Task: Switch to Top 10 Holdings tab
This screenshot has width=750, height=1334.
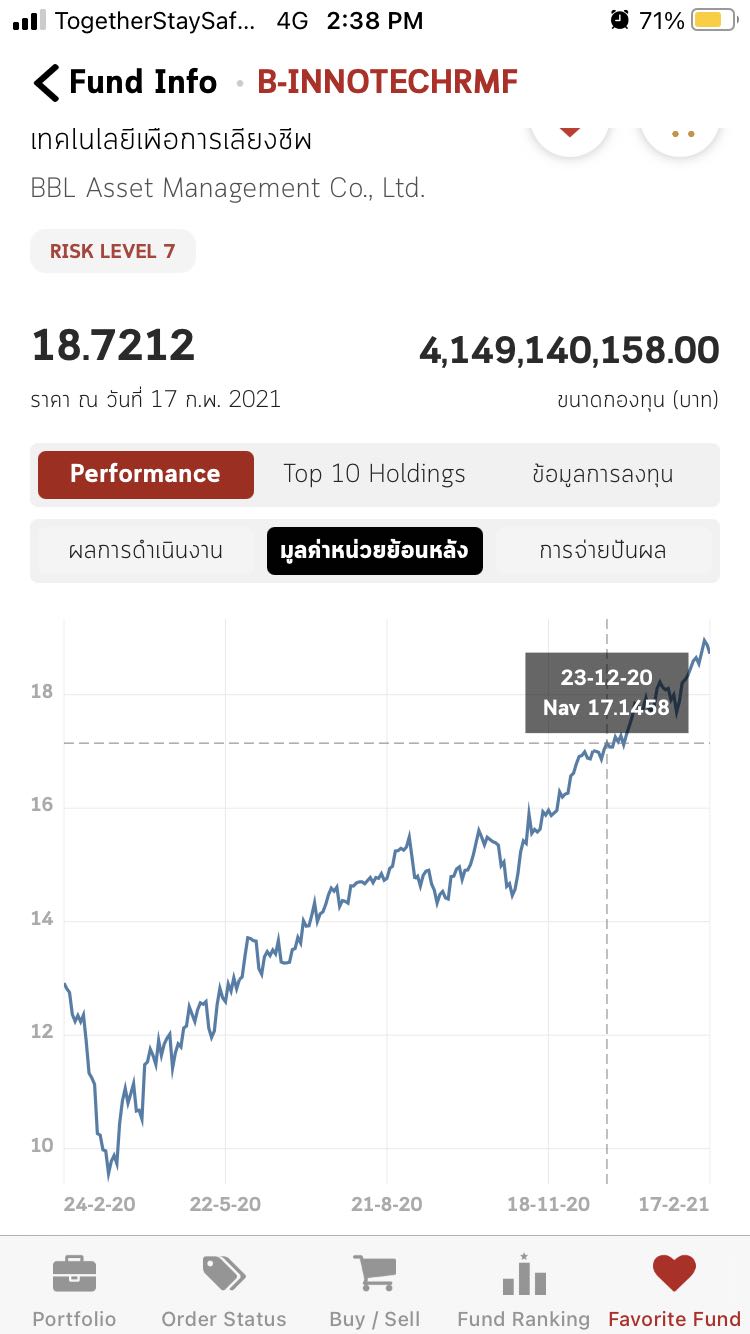Action: point(374,474)
